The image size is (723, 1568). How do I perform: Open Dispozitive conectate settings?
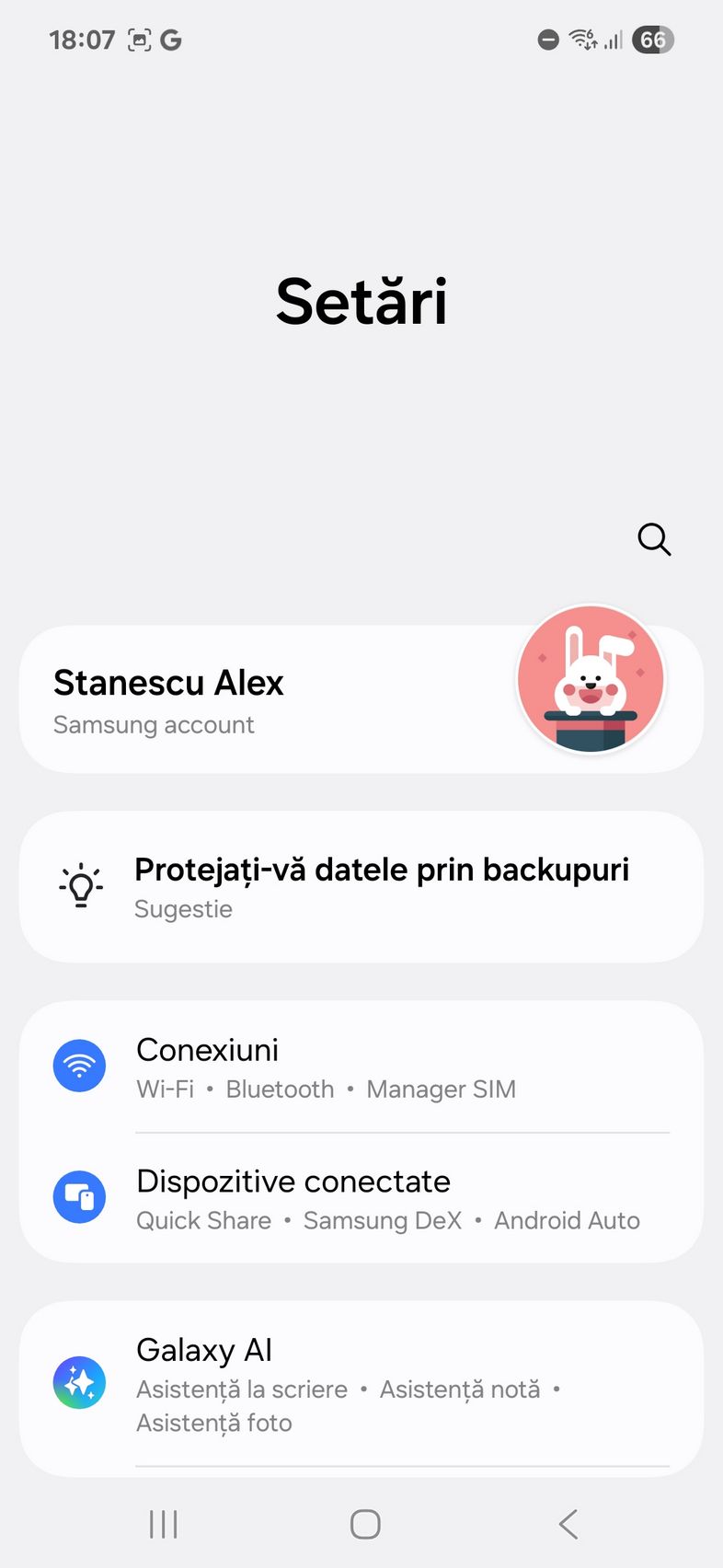pos(361,1198)
